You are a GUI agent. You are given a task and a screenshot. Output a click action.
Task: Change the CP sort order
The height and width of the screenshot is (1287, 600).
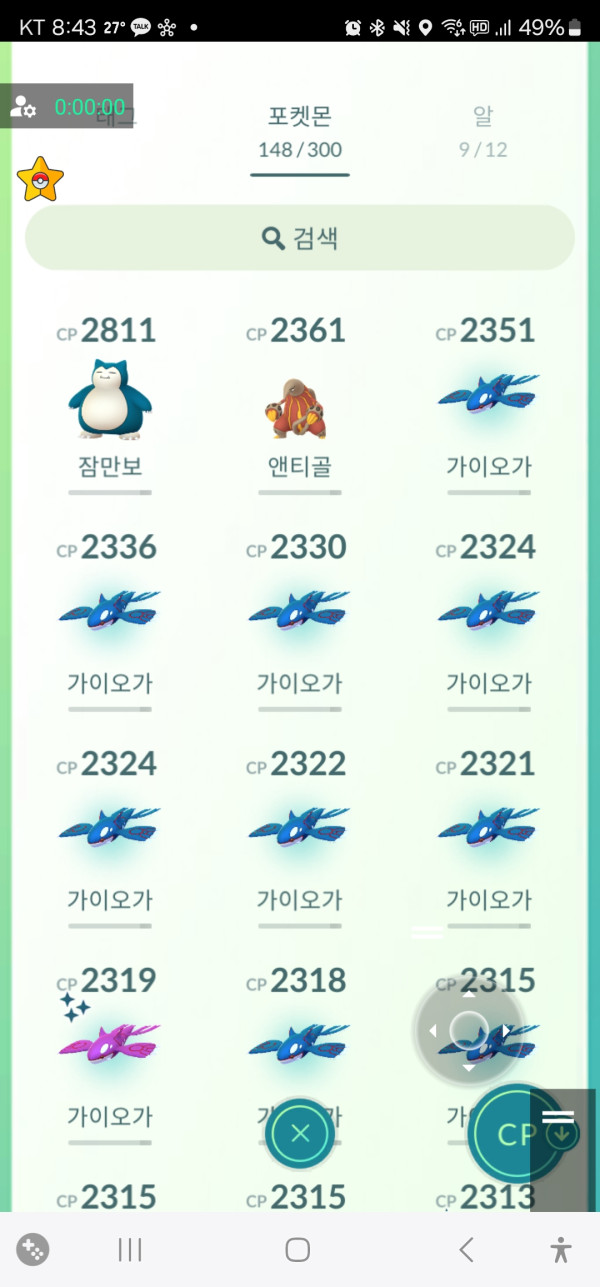coord(515,1134)
